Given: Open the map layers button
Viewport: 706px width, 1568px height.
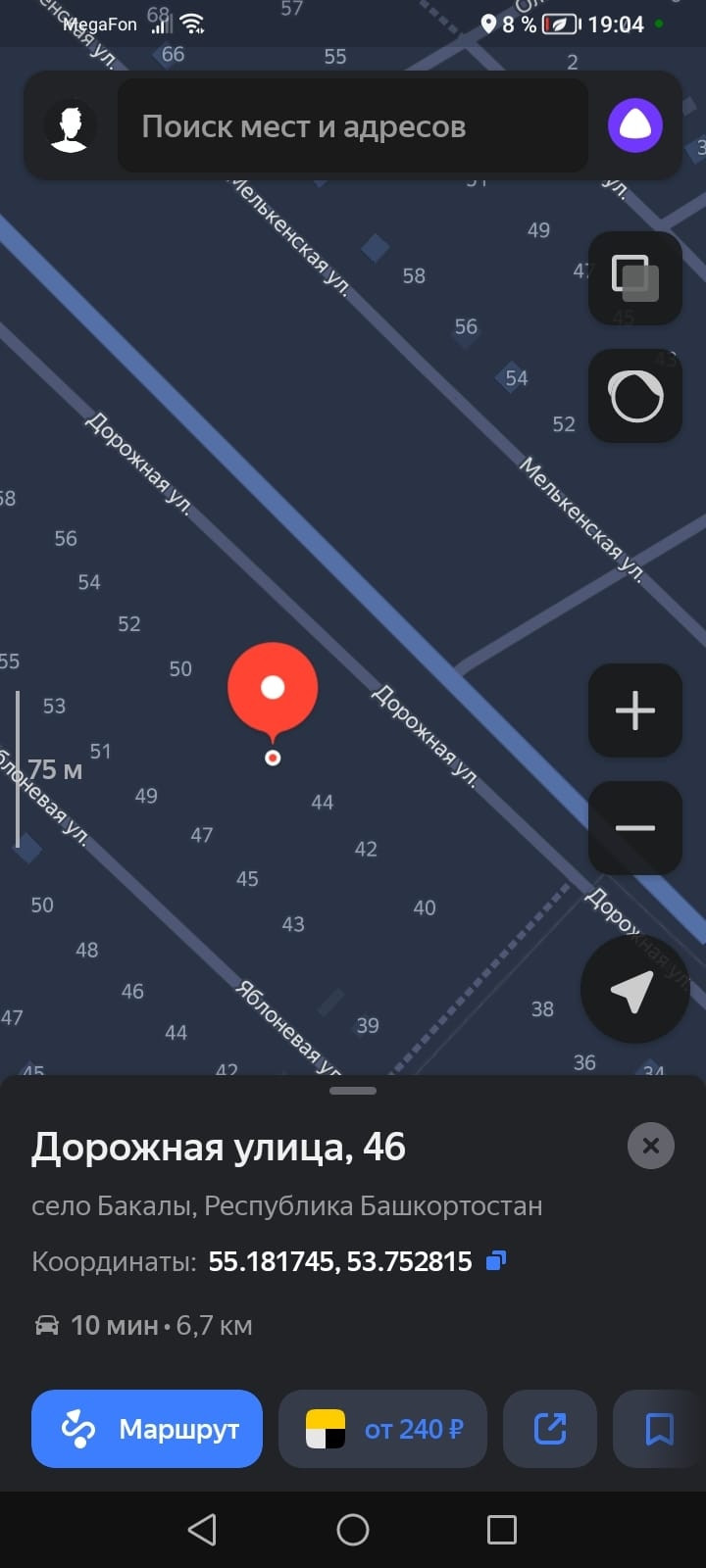Looking at the screenshot, I should click(x=634, y=278).
